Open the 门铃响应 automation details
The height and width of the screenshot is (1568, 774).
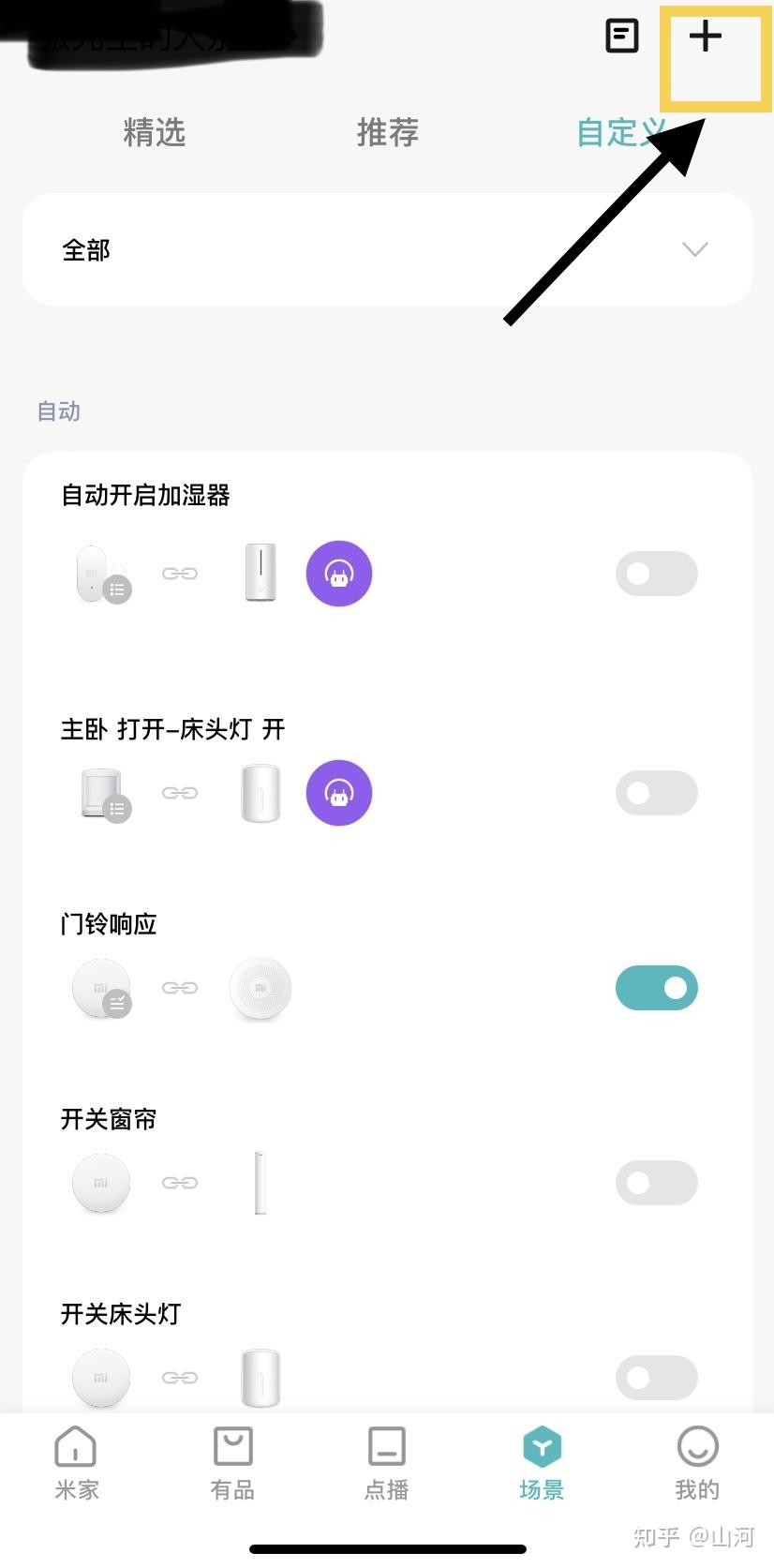point(109,924)
